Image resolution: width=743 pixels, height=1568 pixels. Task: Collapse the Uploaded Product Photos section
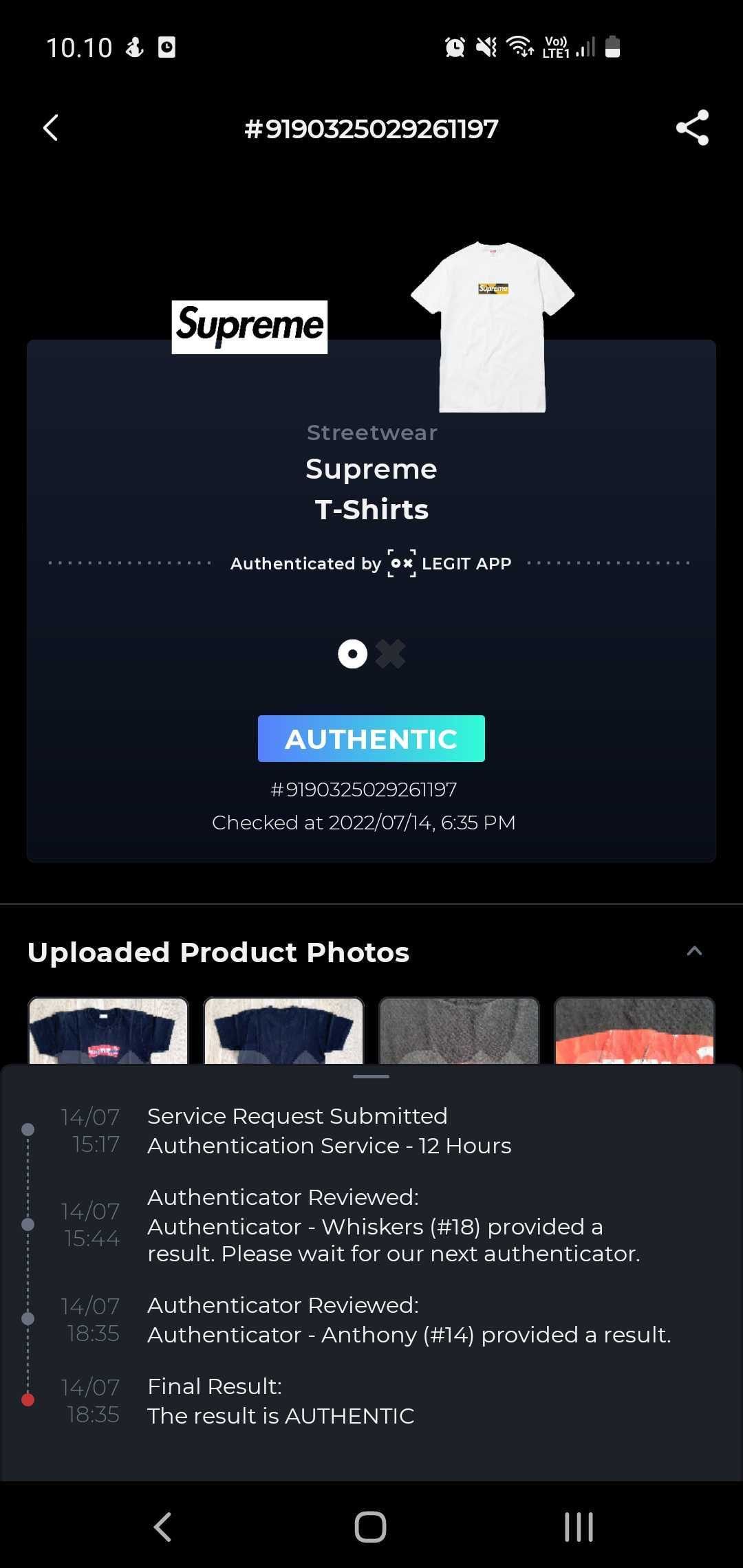[694, 951]
